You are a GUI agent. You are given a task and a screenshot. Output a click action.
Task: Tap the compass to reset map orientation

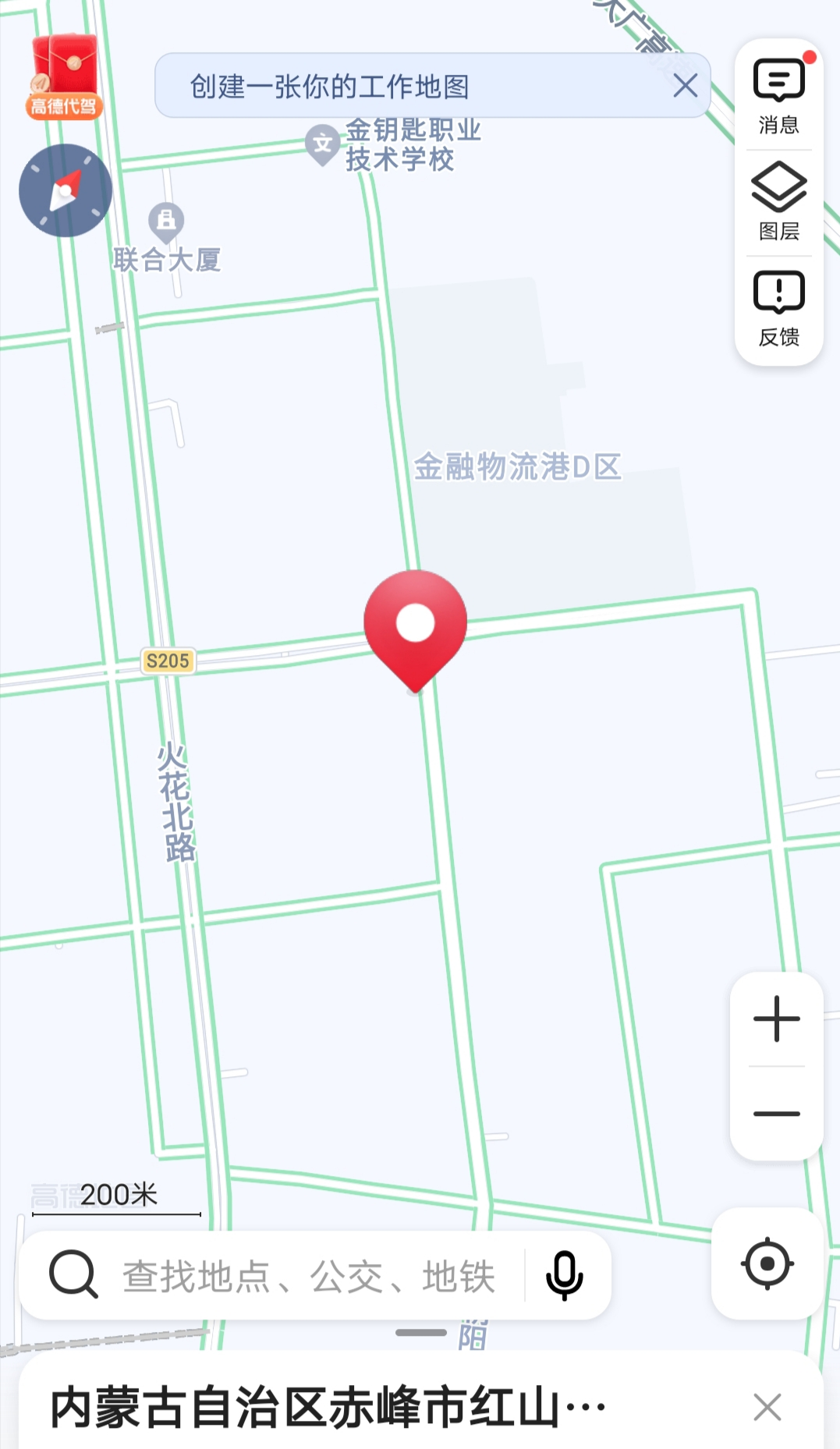66,190
